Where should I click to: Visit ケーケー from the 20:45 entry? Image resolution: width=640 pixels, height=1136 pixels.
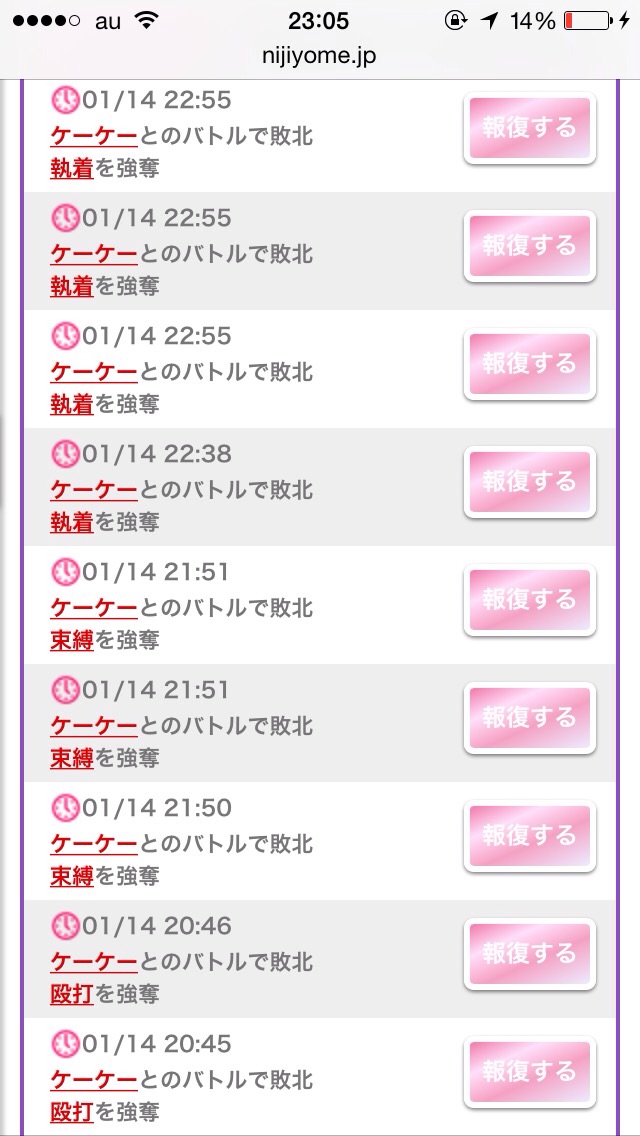coord(94,1079)
